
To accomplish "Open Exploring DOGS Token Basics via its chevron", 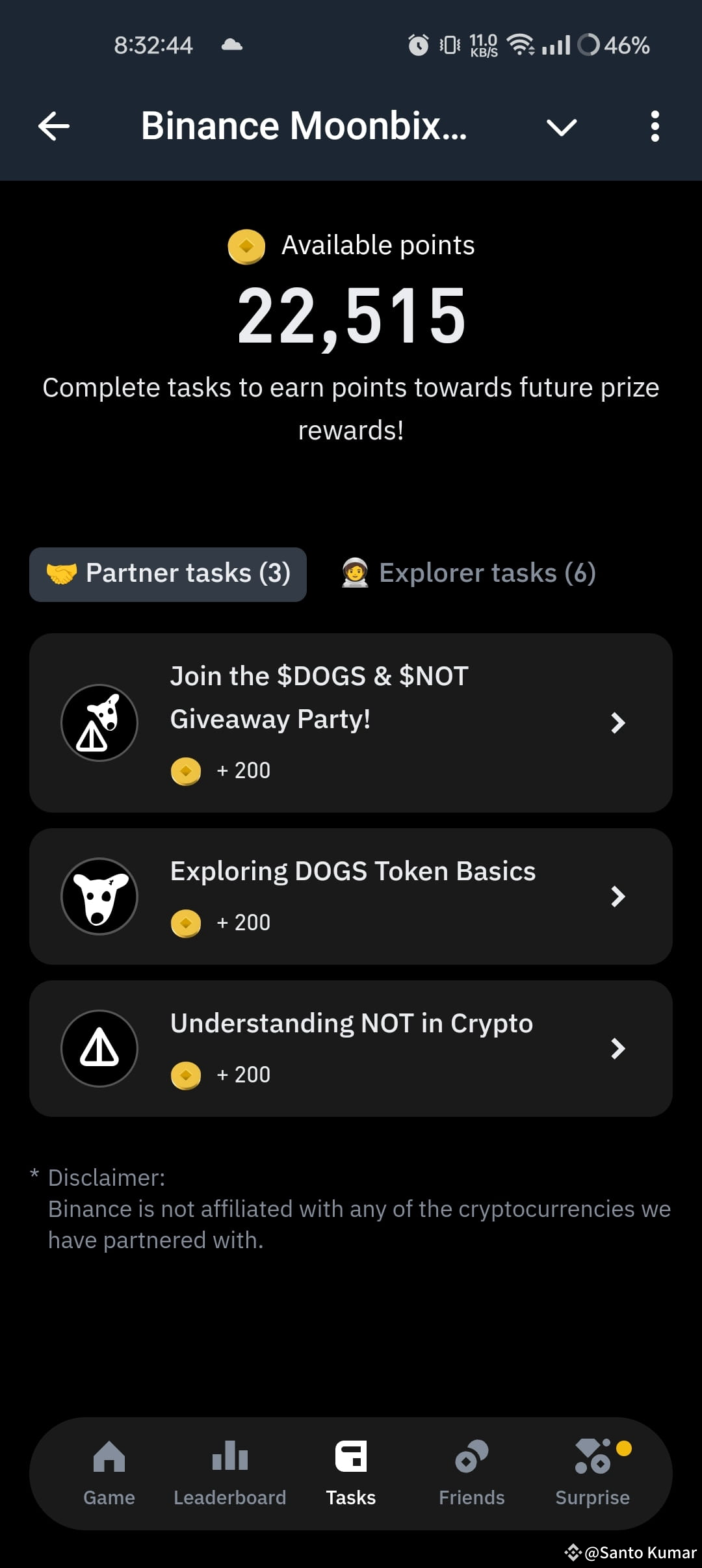I will [619, 896].
